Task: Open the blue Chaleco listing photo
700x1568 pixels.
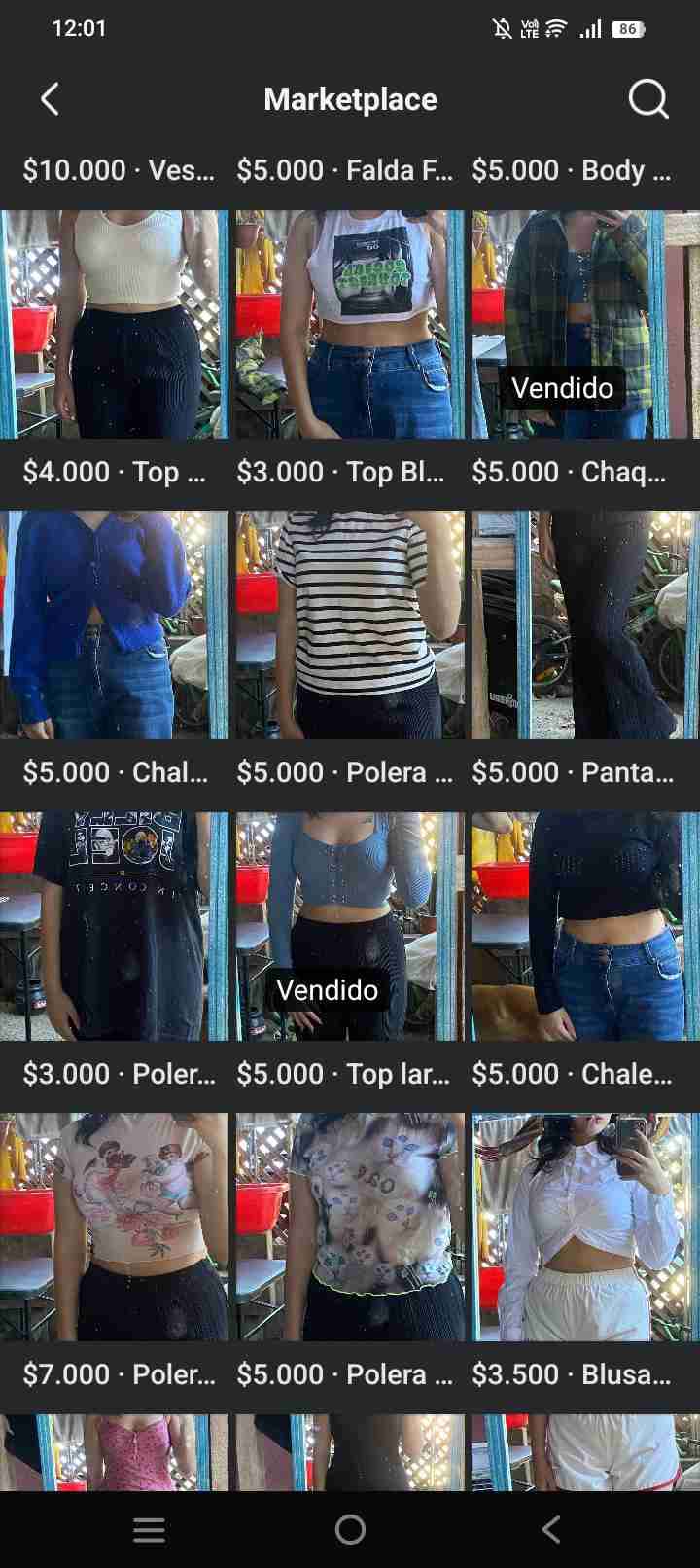Action: 115,623
